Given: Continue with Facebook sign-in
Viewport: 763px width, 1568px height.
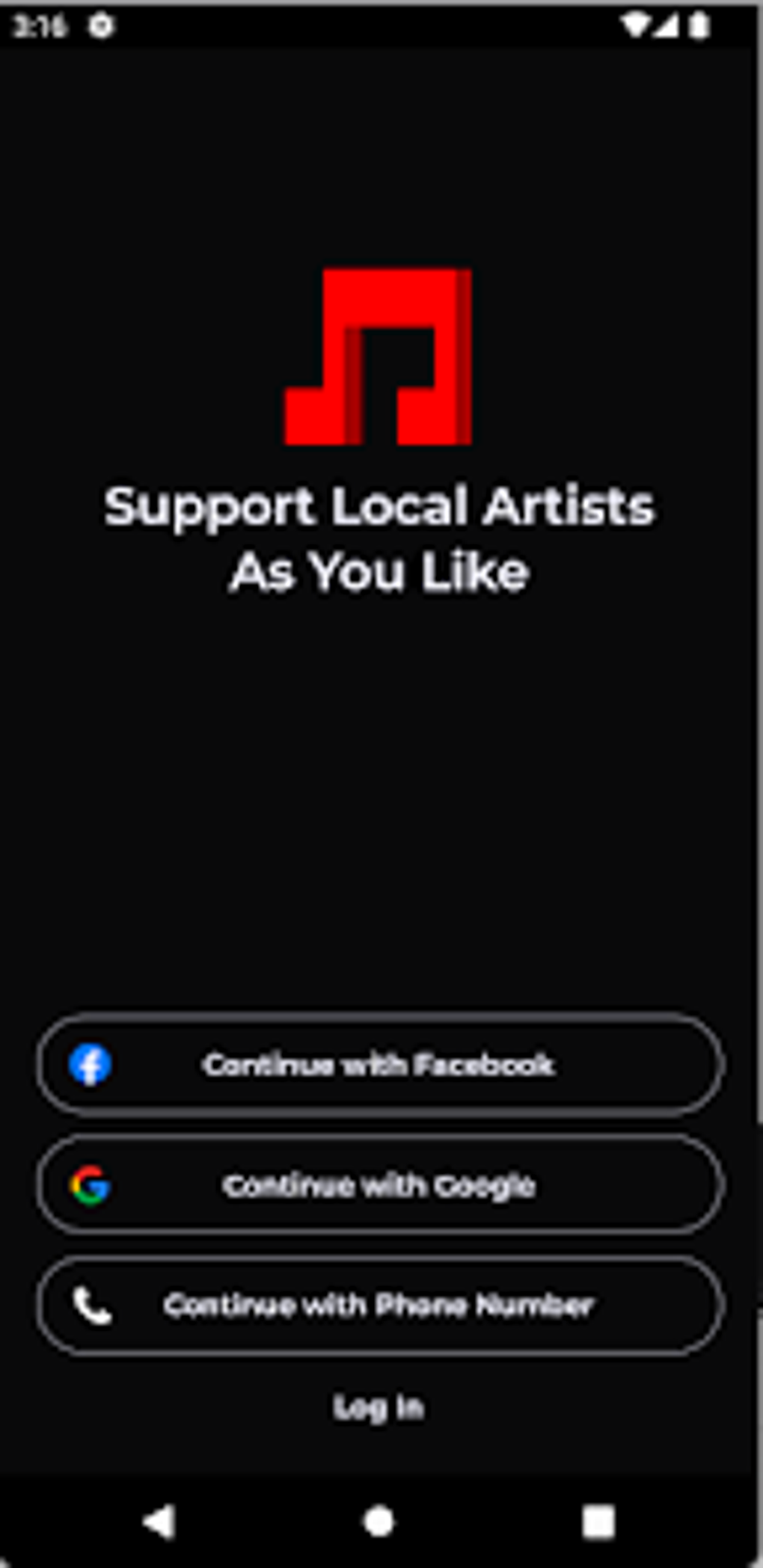Looking at the screenshot, I should pos(379,1064).
